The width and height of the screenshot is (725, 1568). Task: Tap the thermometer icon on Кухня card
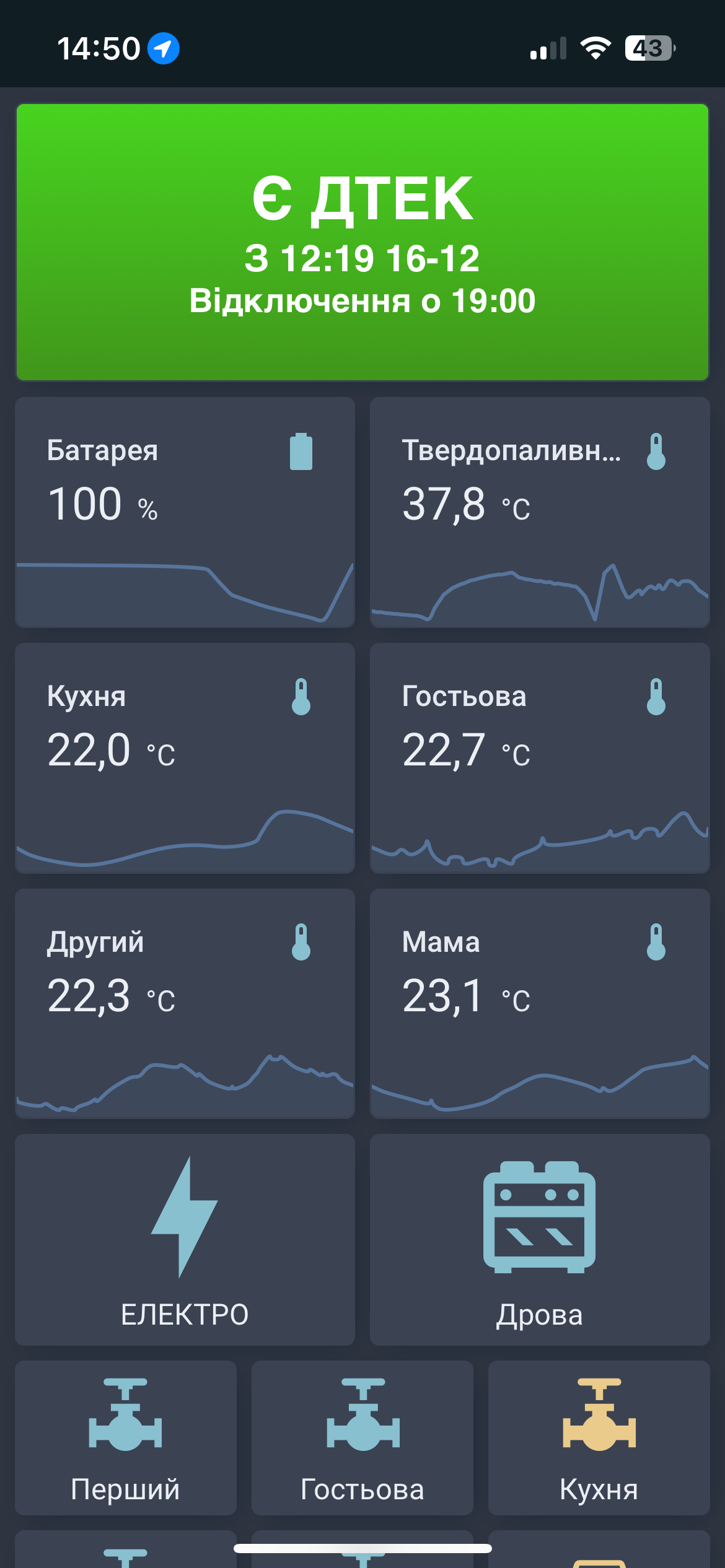coord(301,697)
